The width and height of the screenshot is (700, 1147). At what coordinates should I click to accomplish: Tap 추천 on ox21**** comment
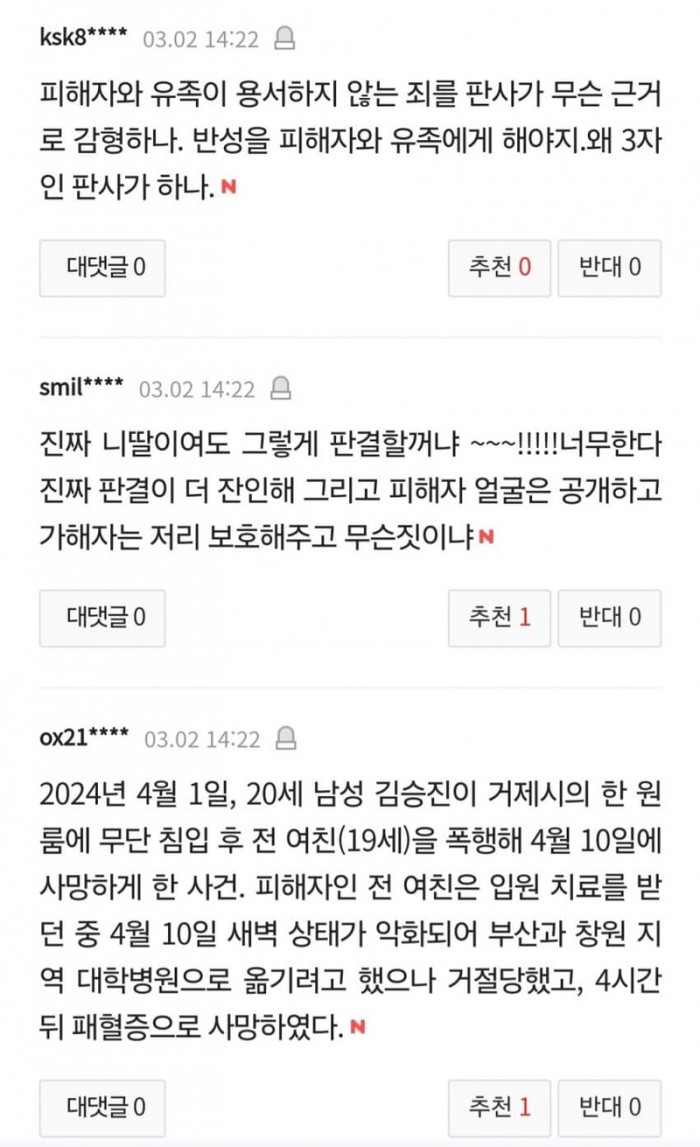[499, 1107]
